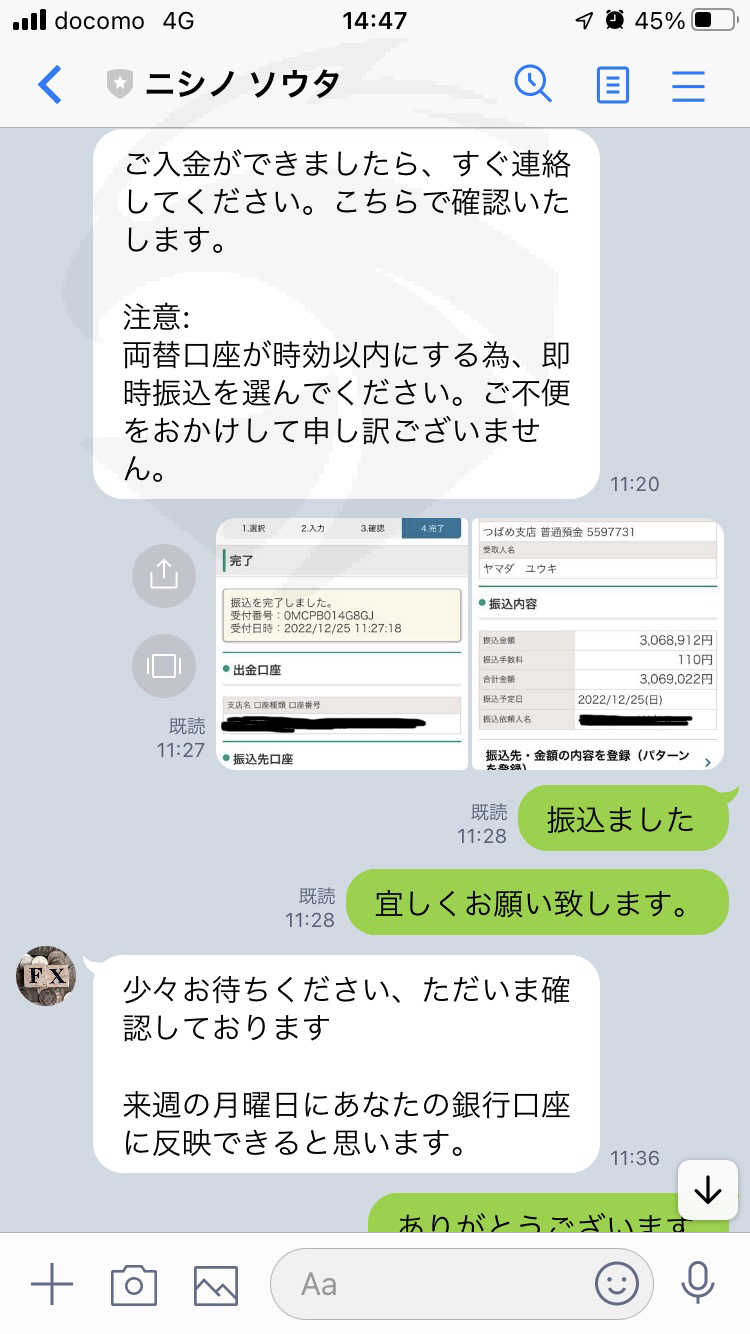This screenshot has width=750, height=1334.
Task: Go back to the chat list
Action: 49,85
